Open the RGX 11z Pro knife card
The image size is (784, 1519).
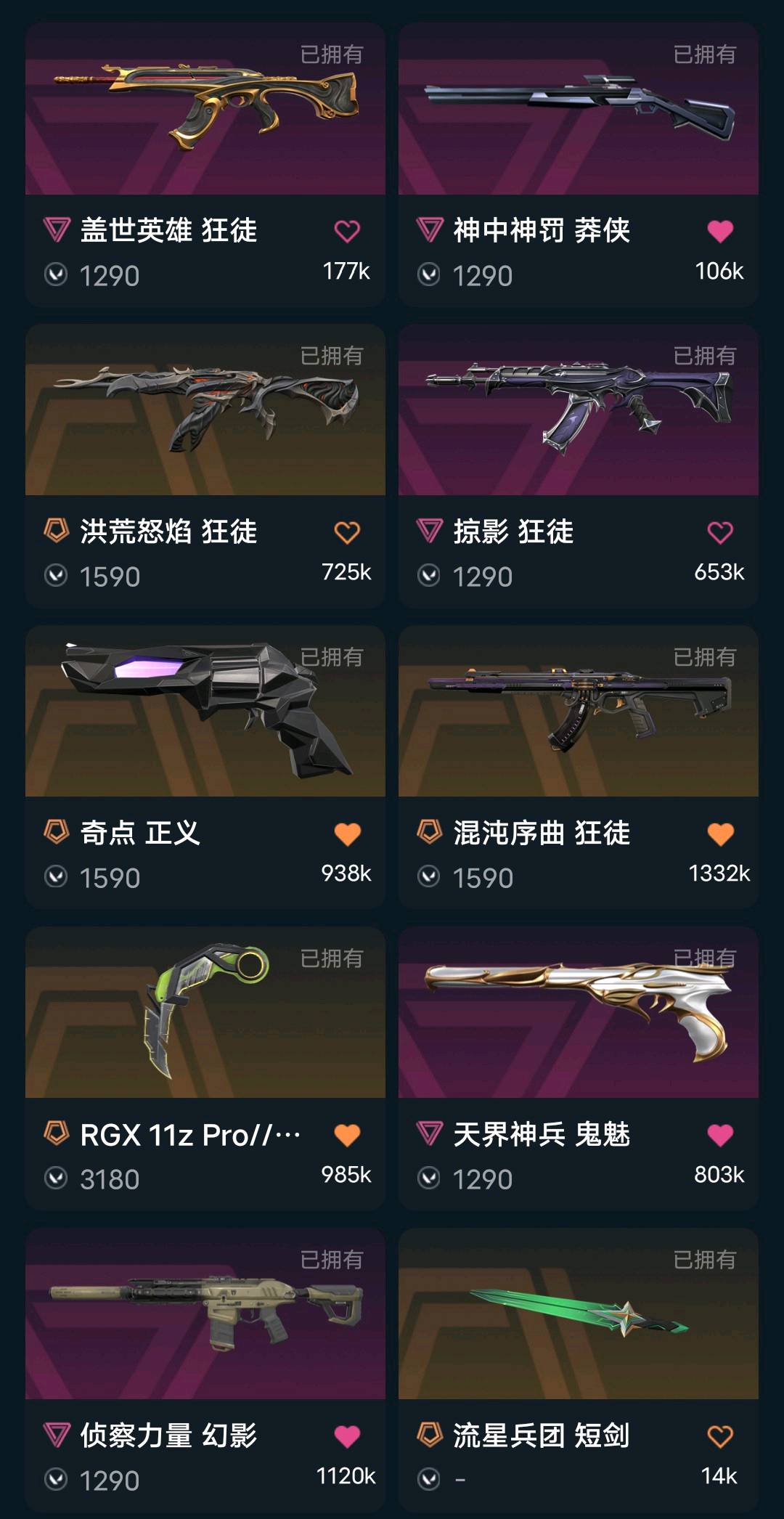pyautogui.click(x=205, y=1013)
